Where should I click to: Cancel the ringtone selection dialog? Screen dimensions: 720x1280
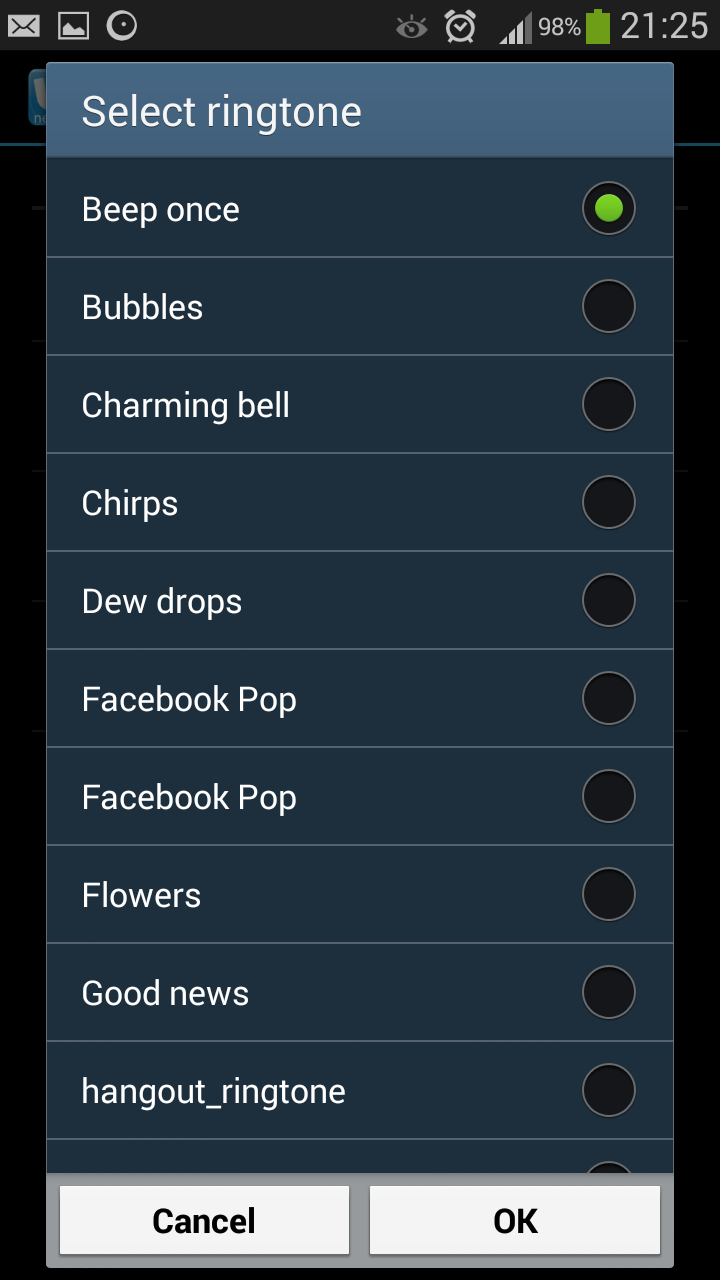coord(204,1220)
